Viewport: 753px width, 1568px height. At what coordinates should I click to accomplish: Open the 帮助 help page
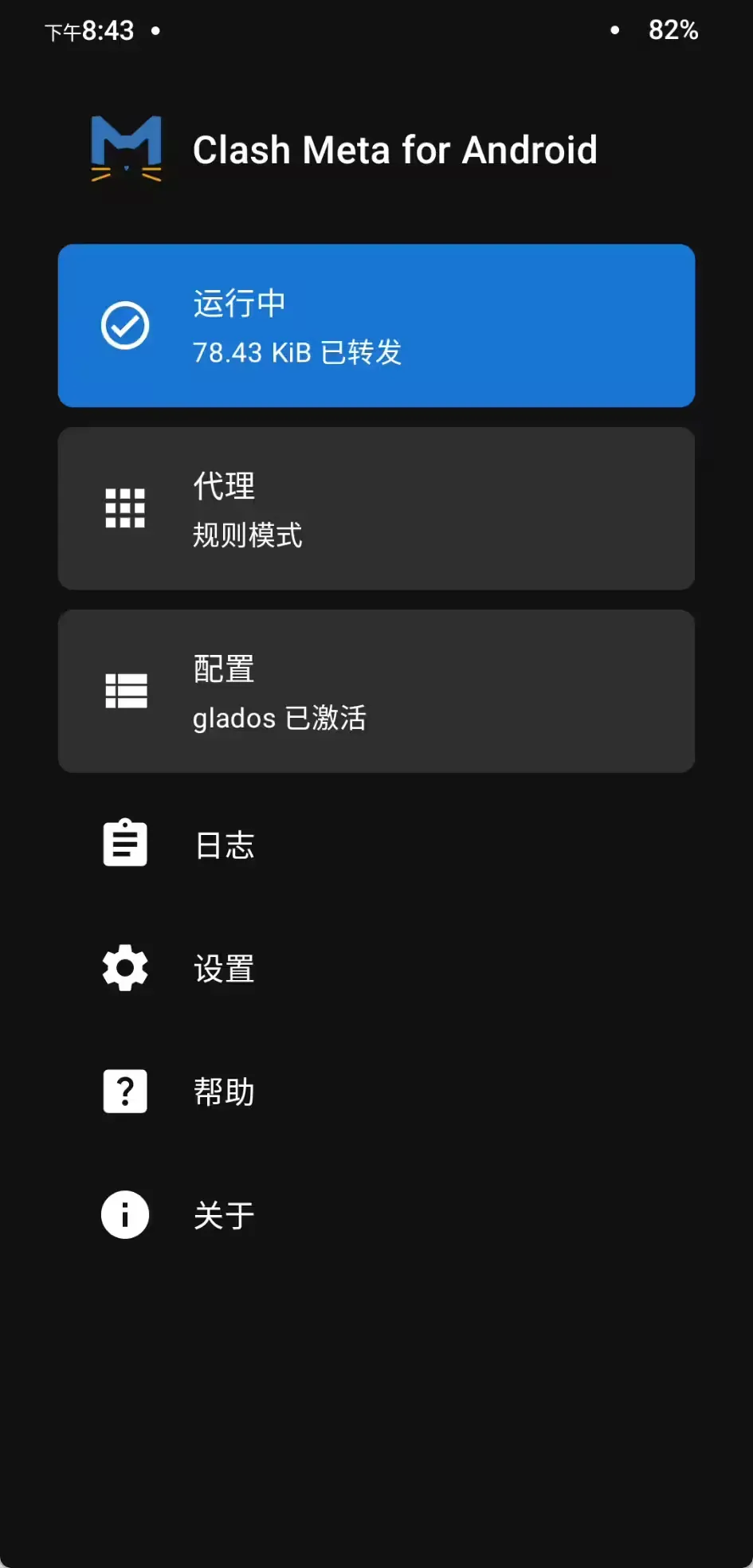(x=225, y=1092)
